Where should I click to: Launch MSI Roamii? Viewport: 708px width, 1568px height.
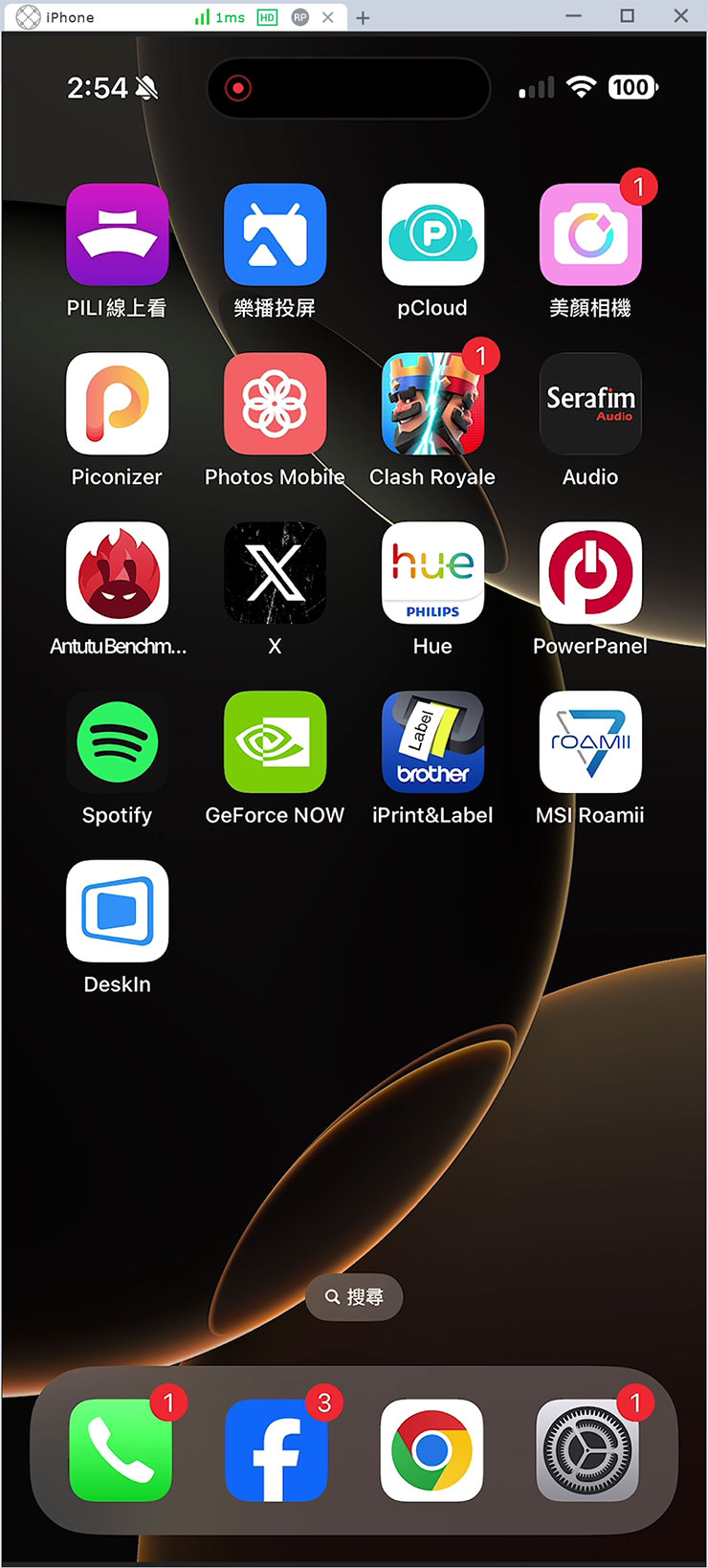click(x=589, y=742)
